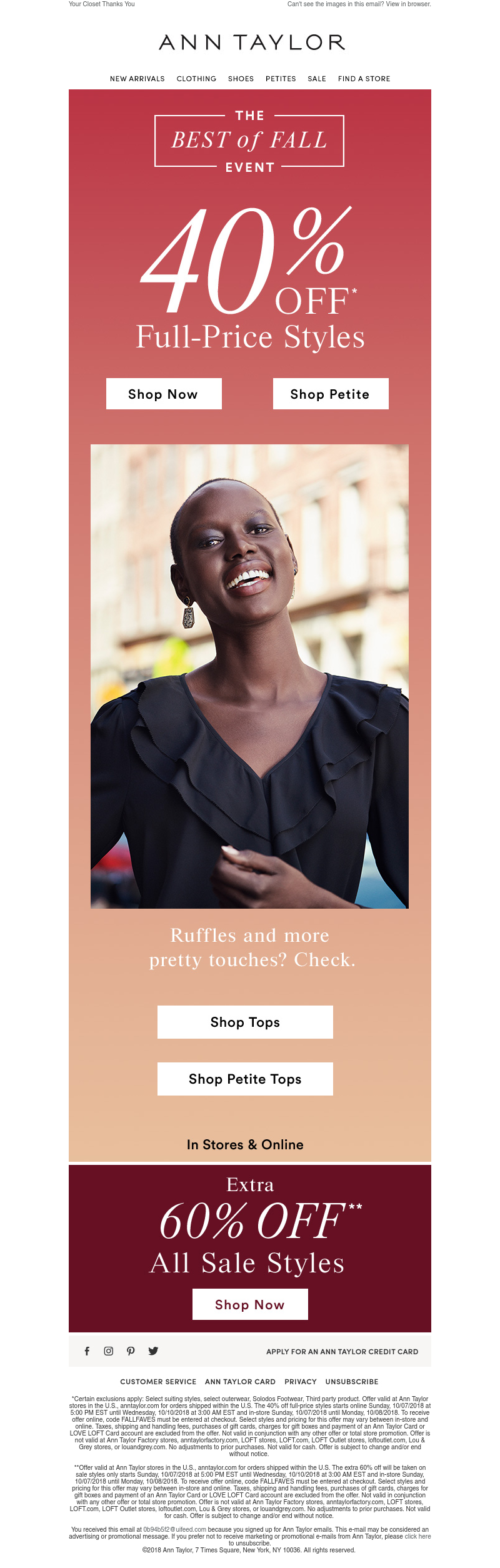Open the ruffle top model photo
Viewport: 500px width, 1568px height.
249,676
